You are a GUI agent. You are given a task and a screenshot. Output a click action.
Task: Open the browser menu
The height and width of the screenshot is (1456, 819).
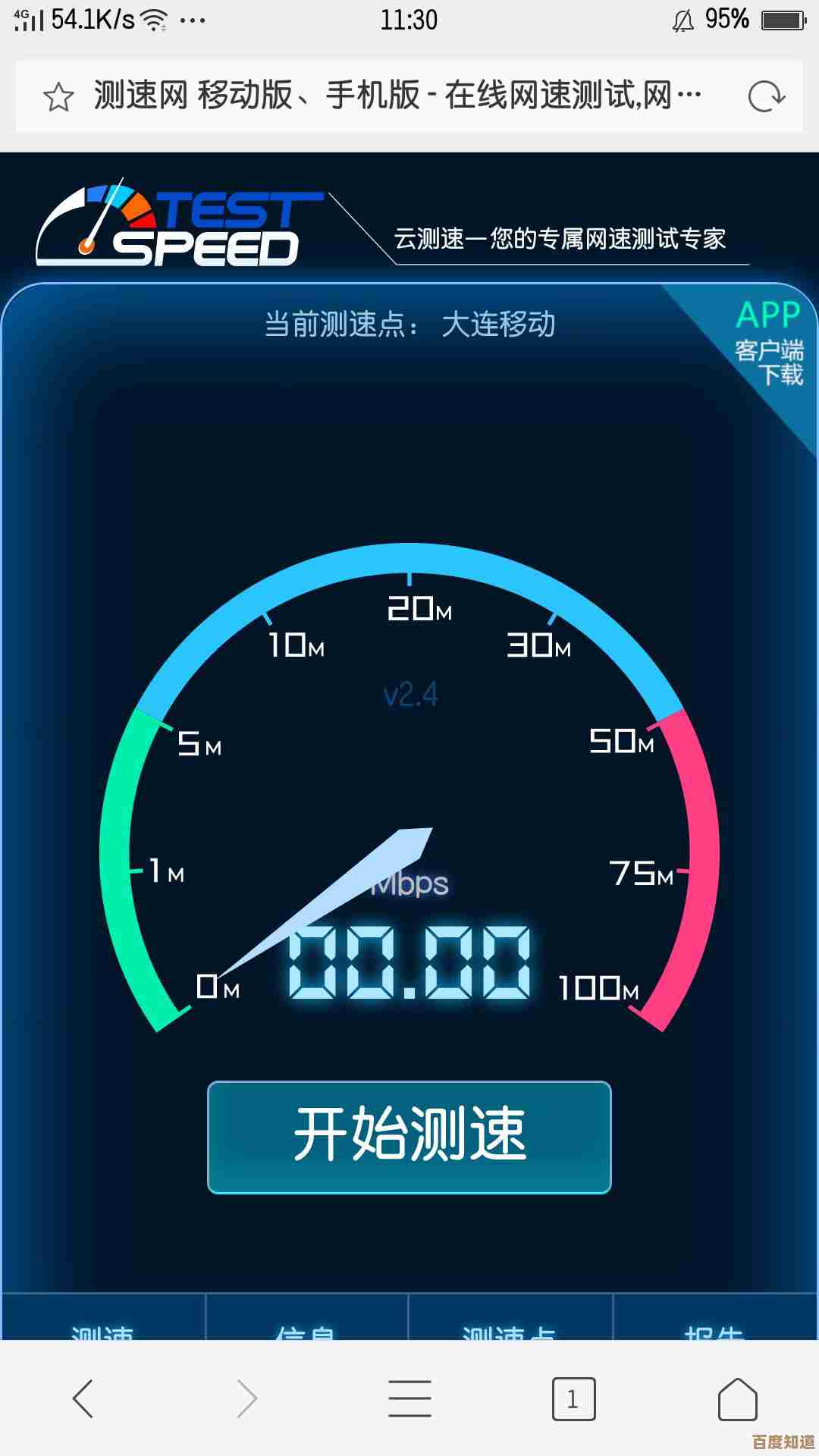(409, 1398)
